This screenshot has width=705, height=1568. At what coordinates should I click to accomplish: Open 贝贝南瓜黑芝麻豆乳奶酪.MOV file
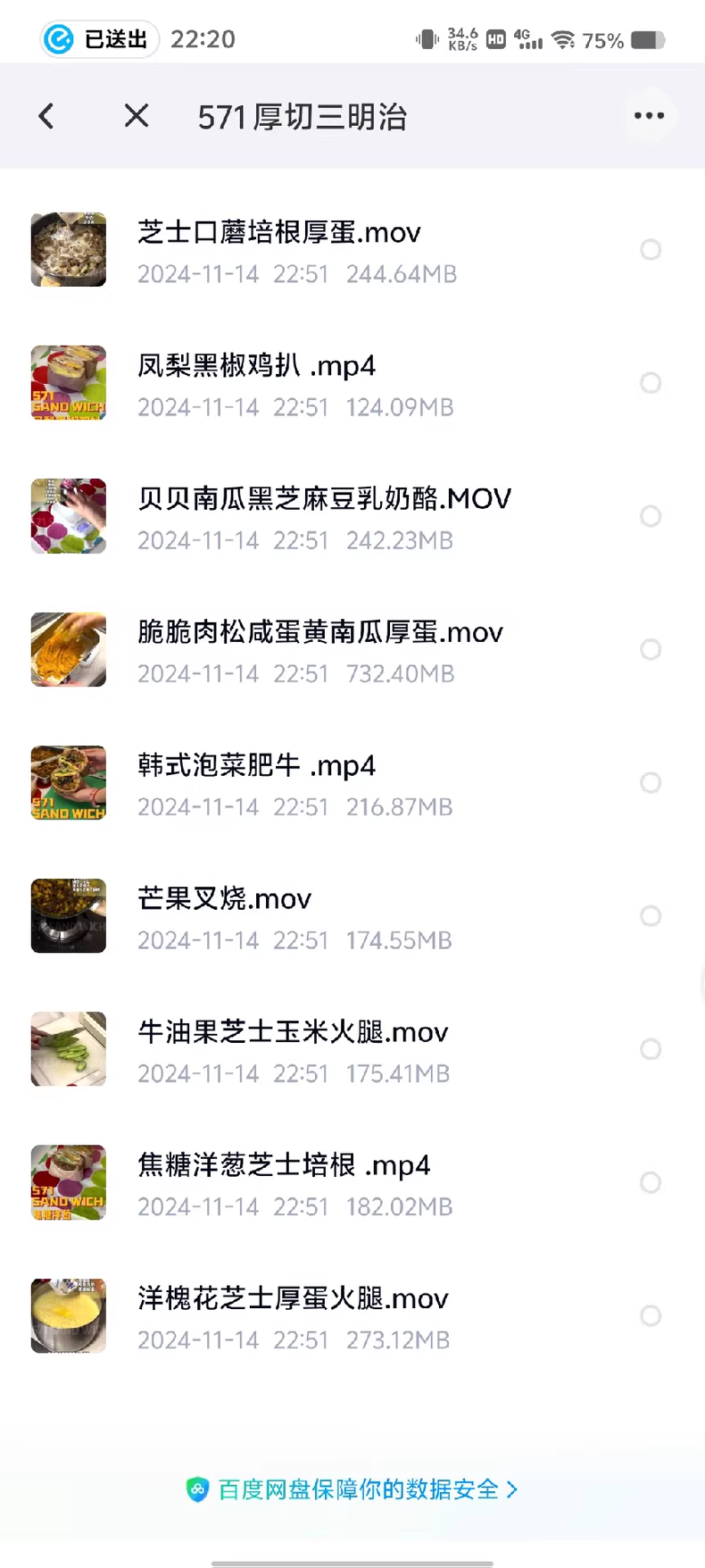point(324,499)
